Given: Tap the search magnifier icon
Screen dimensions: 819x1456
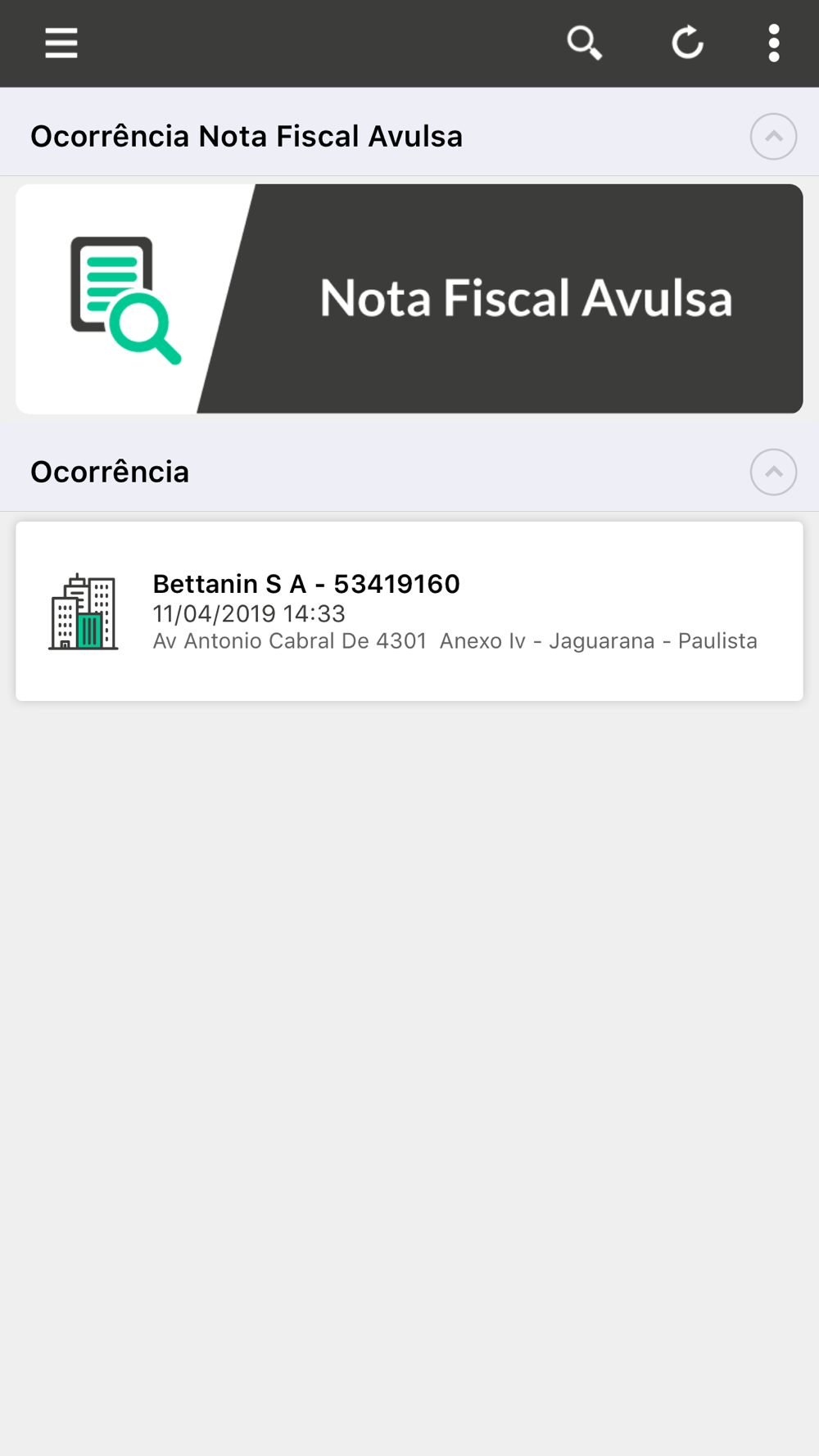Looking at the screenshot, I should (x=585, y=43).
